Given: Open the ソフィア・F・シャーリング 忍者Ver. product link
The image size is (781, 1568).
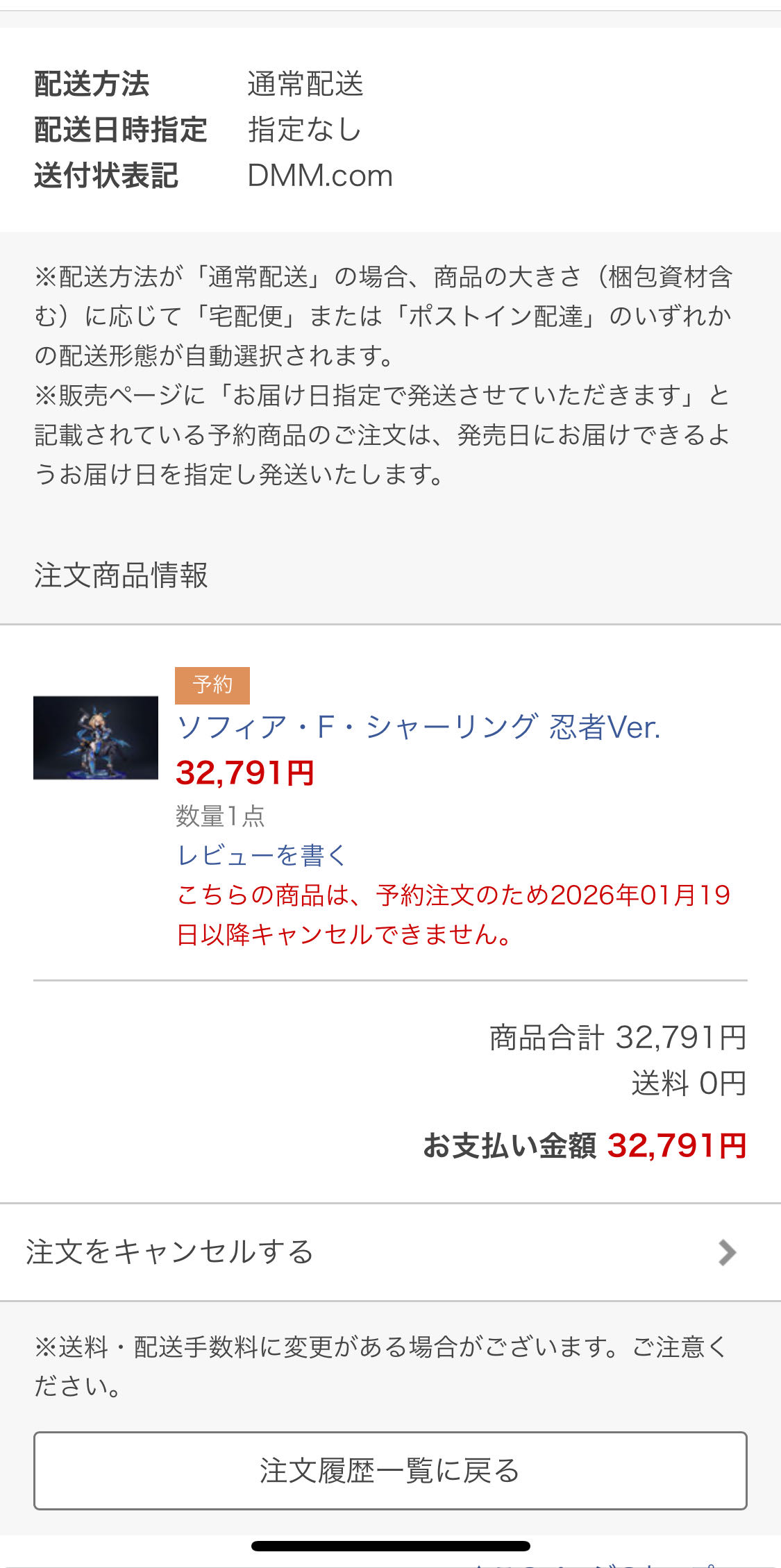Looking at the screenshot, I should [418, 727].
